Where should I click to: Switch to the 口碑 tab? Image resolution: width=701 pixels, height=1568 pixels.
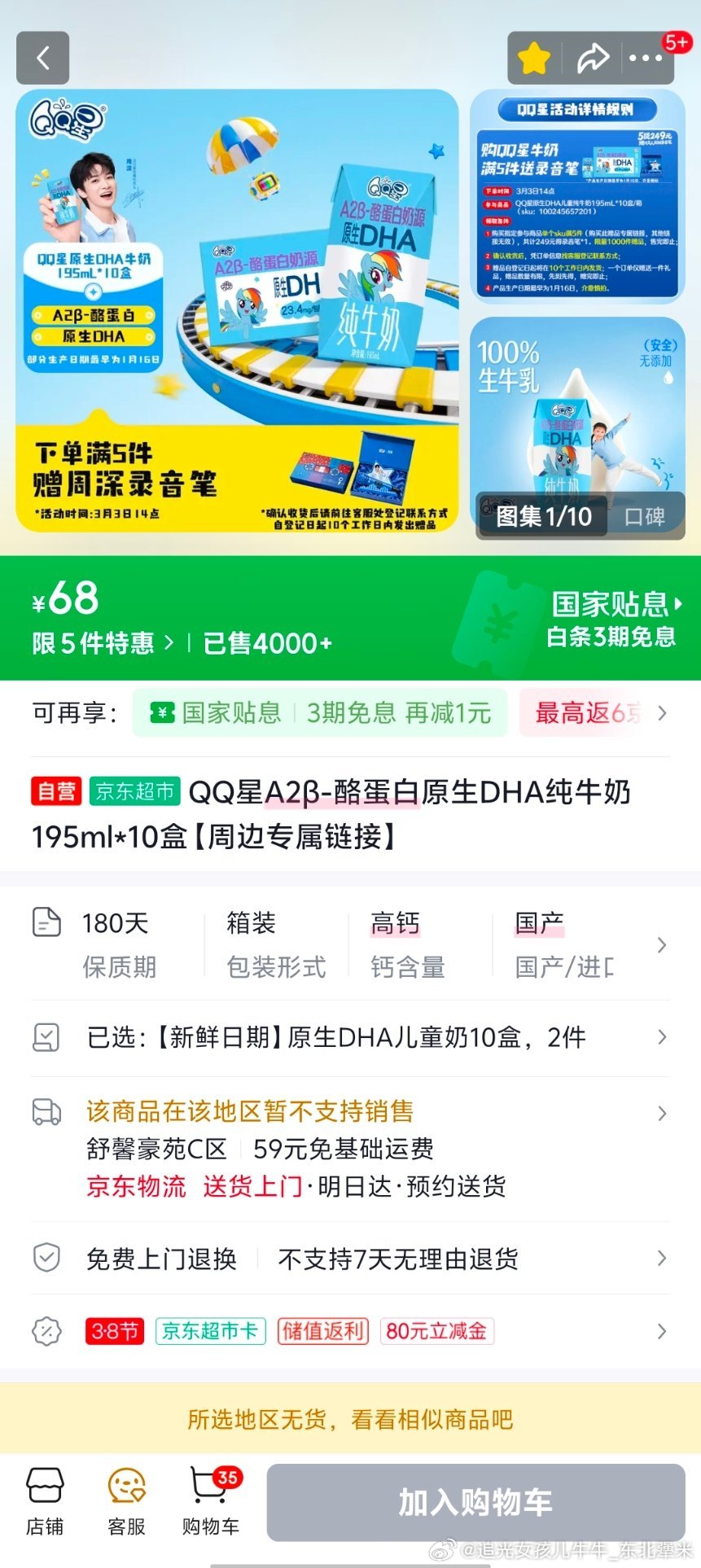tap(647, 515)
